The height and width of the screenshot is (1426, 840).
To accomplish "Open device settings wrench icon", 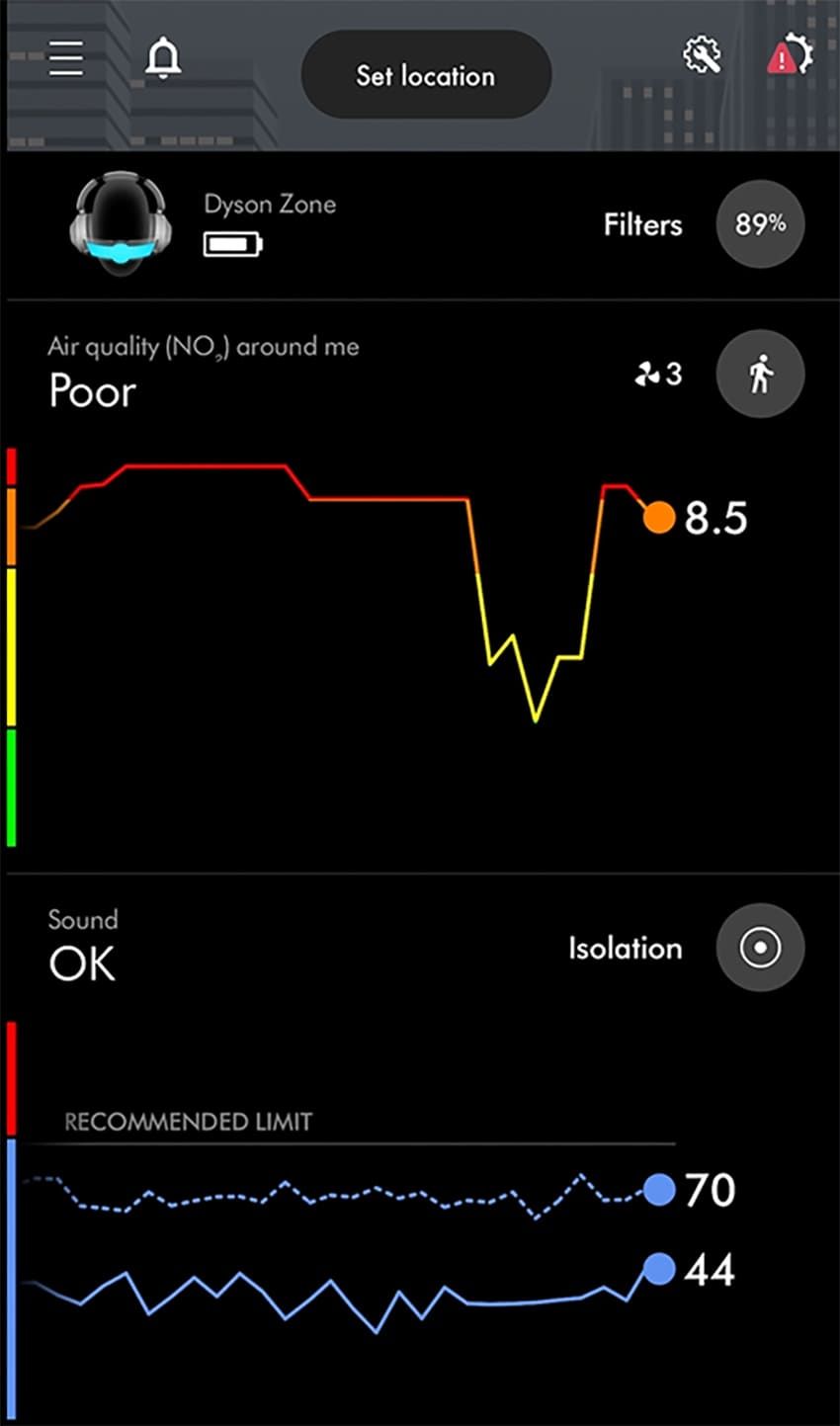I will tap(702, 55).
